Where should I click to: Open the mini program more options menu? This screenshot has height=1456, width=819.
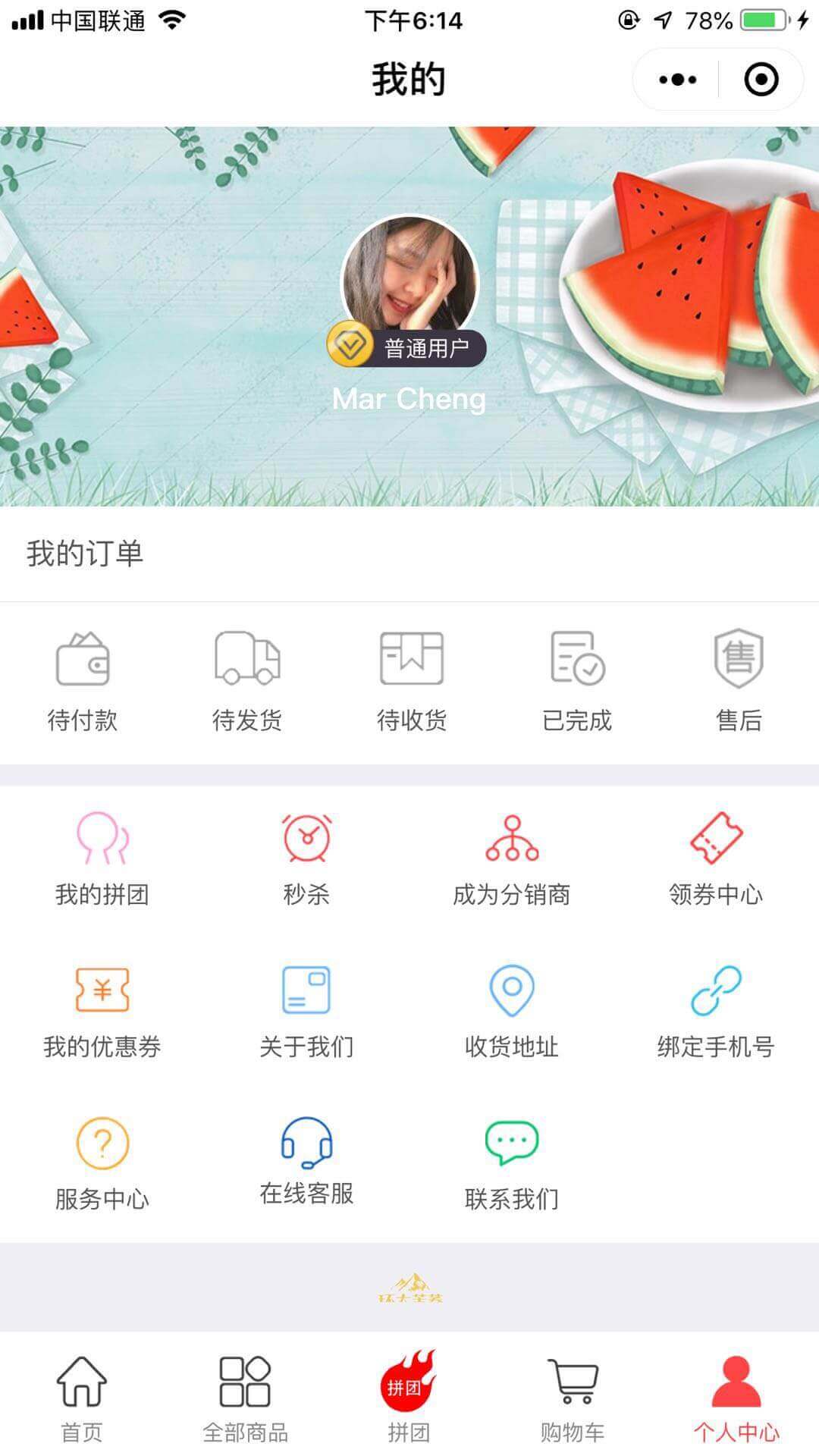click(677, 80)
